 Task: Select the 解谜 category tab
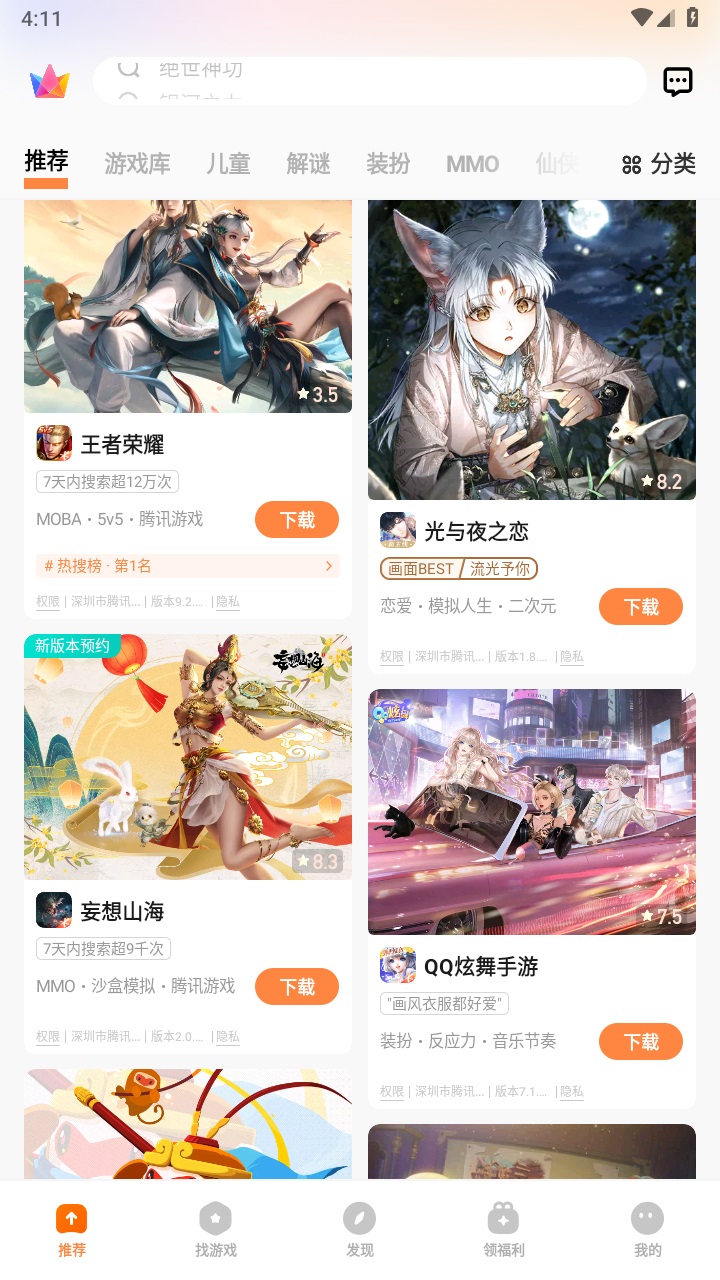tap(308, 164)
